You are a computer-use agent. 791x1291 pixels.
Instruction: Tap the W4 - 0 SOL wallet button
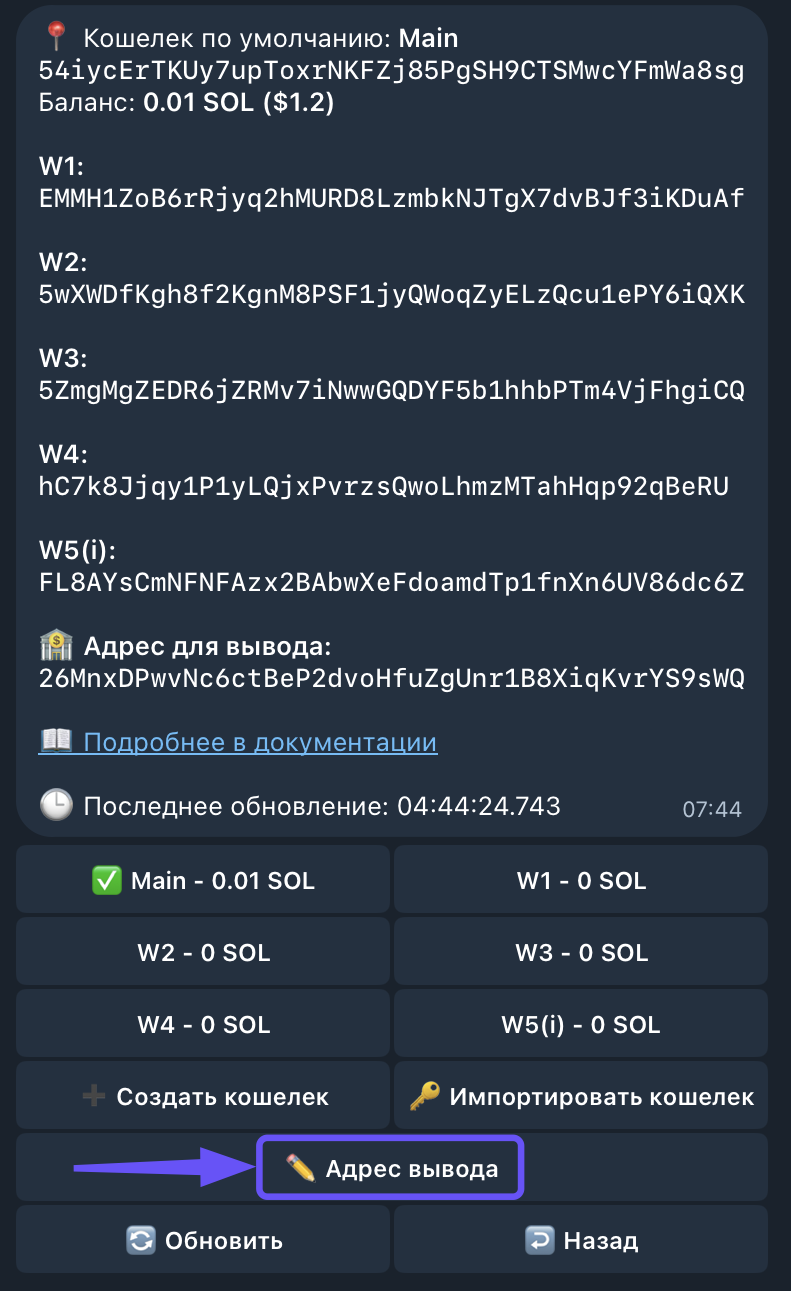tap(203, 1024)
